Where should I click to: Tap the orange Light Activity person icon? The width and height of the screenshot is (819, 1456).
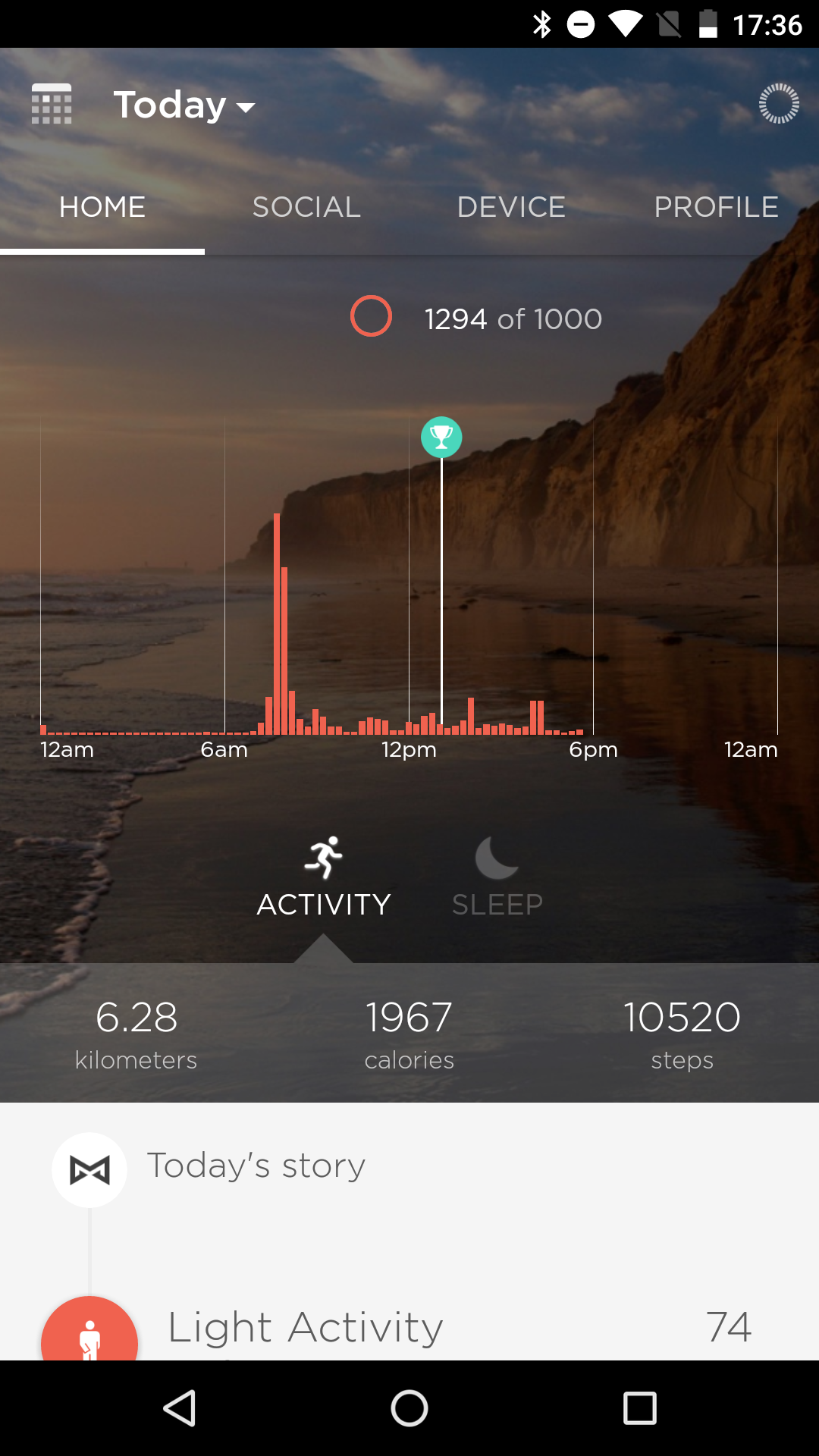tap(89, 1332)
